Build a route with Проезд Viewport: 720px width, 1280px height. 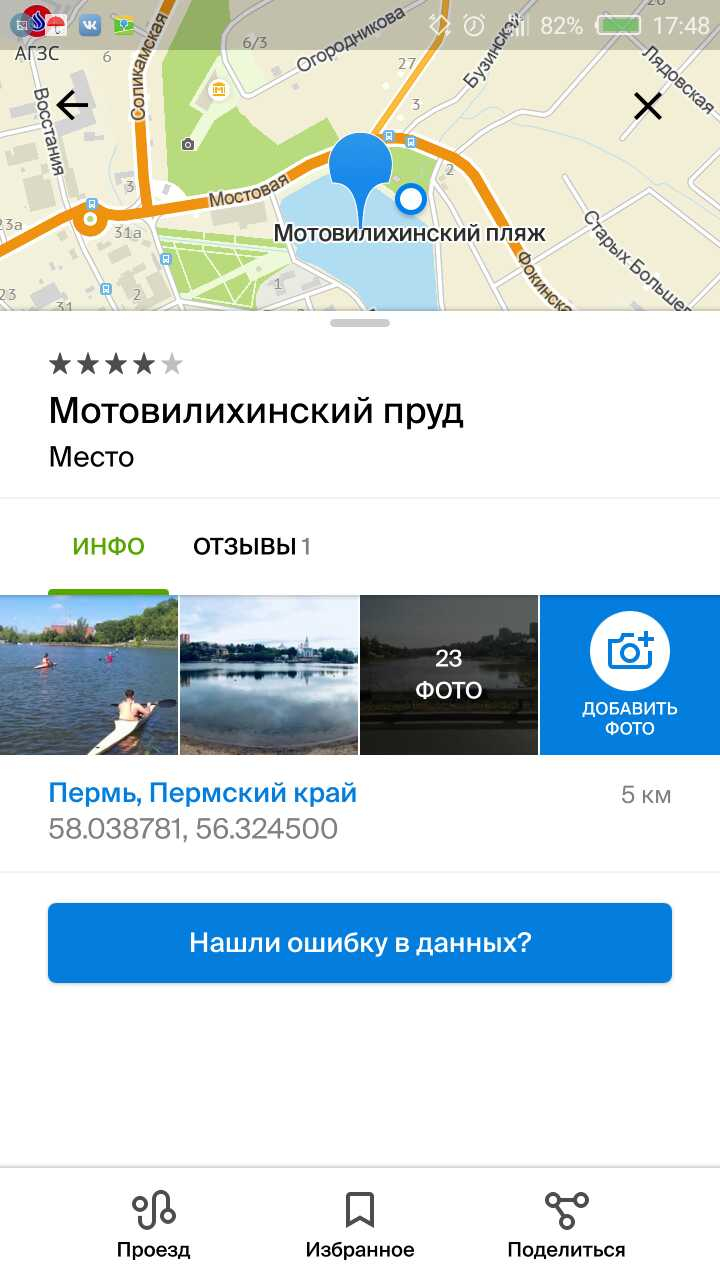(x=153, y=1224)
